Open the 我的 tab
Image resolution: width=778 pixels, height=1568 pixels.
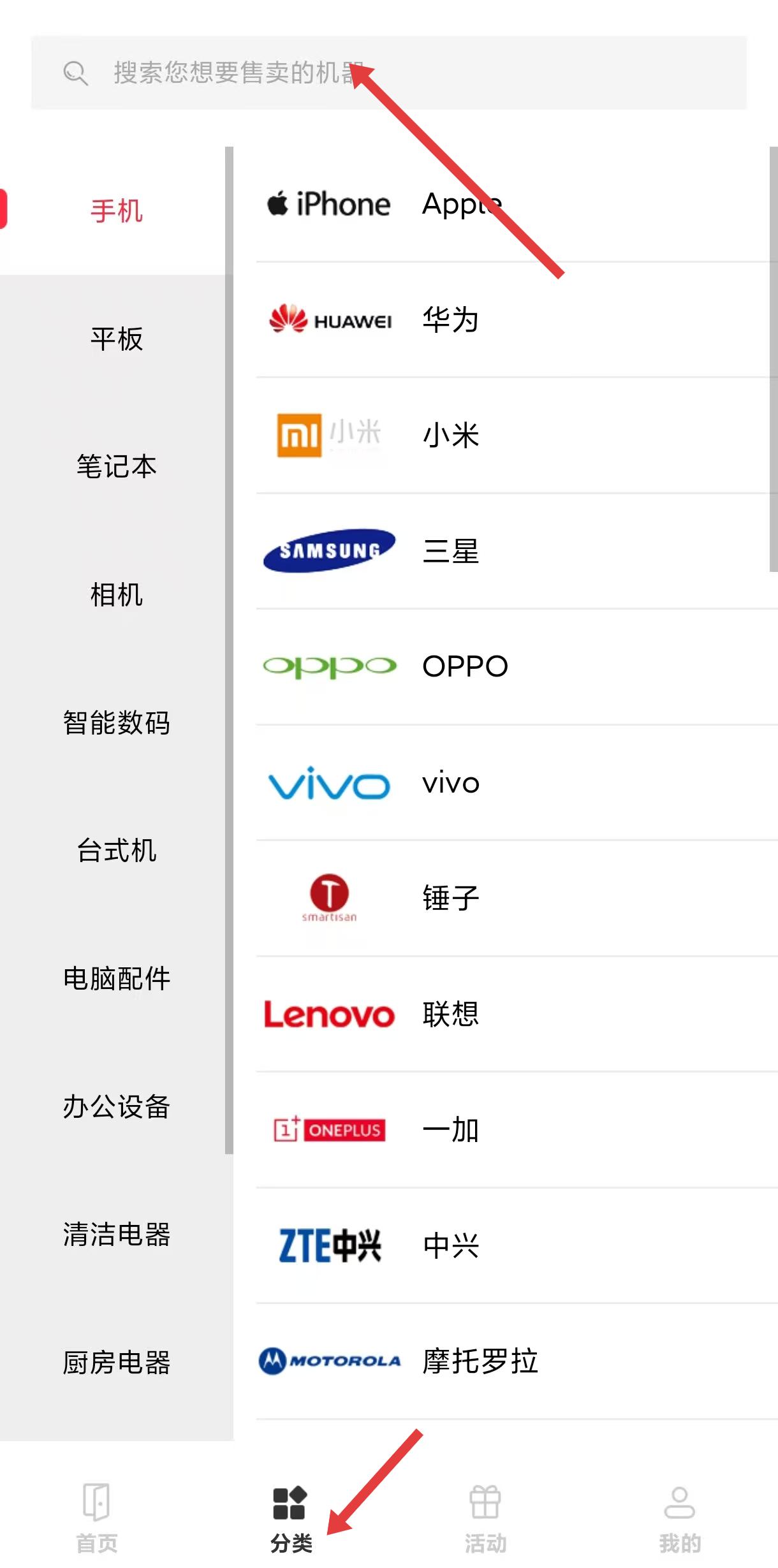[x=680, y=1519]
